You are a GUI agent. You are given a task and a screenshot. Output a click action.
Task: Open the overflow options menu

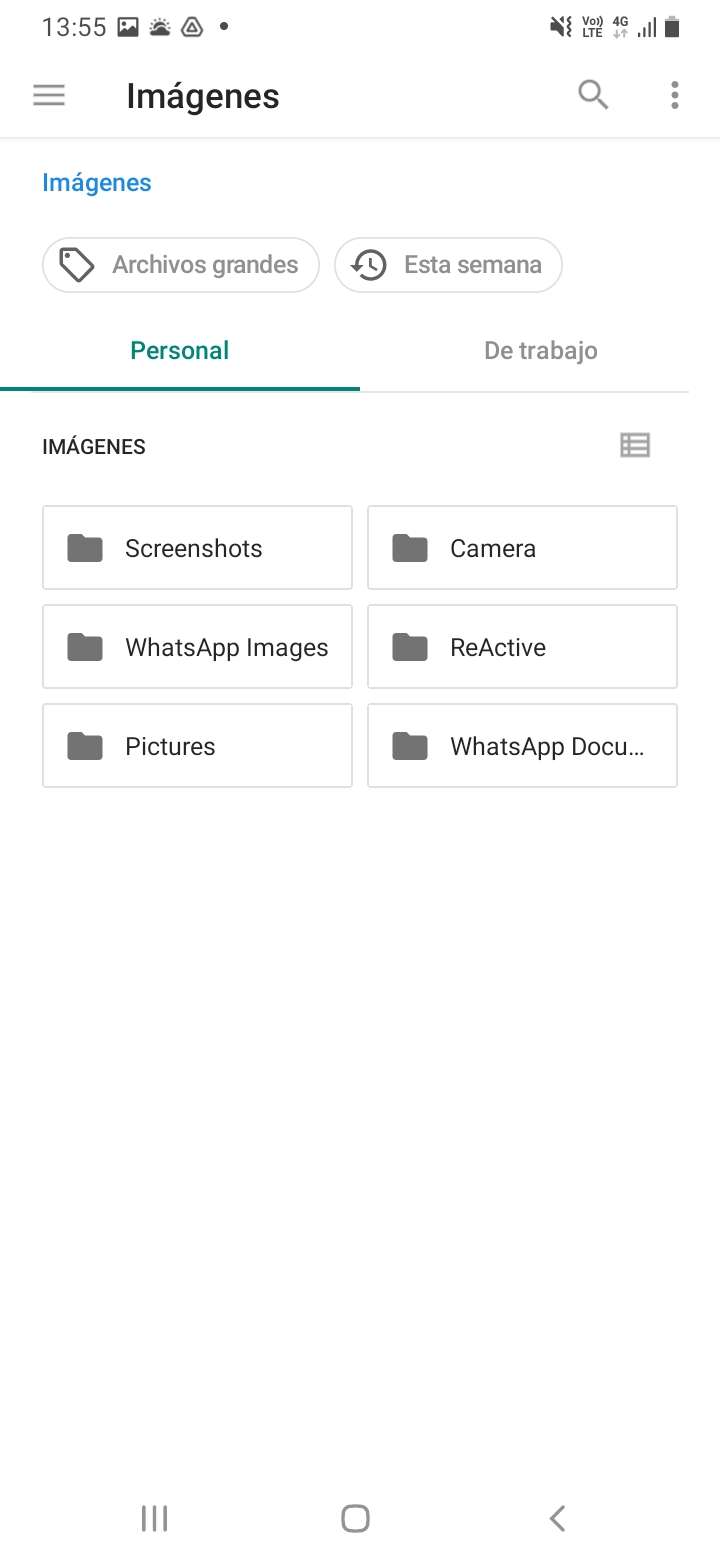click(675, 96)
